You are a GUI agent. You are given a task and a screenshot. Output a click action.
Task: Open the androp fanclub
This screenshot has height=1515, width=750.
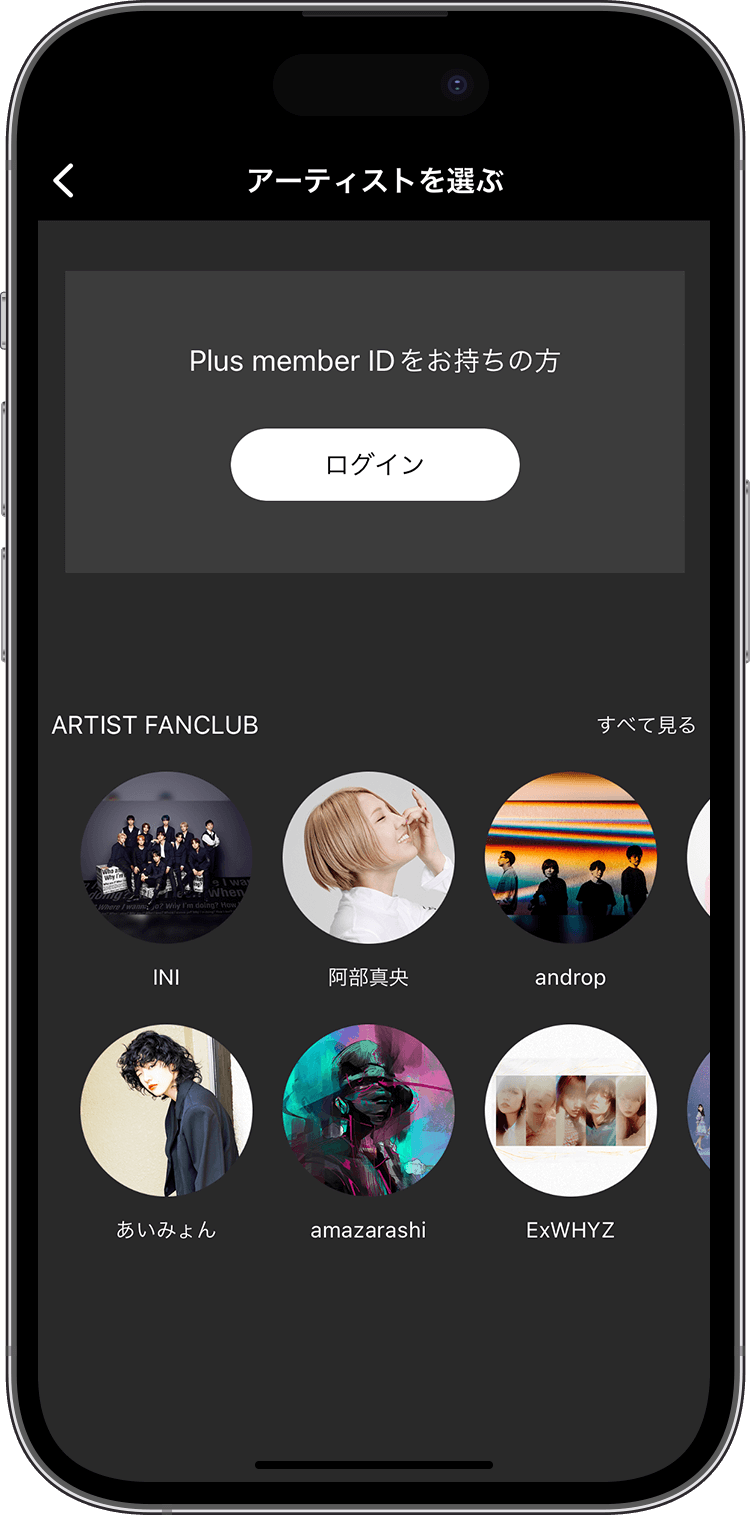pos(570,858)
